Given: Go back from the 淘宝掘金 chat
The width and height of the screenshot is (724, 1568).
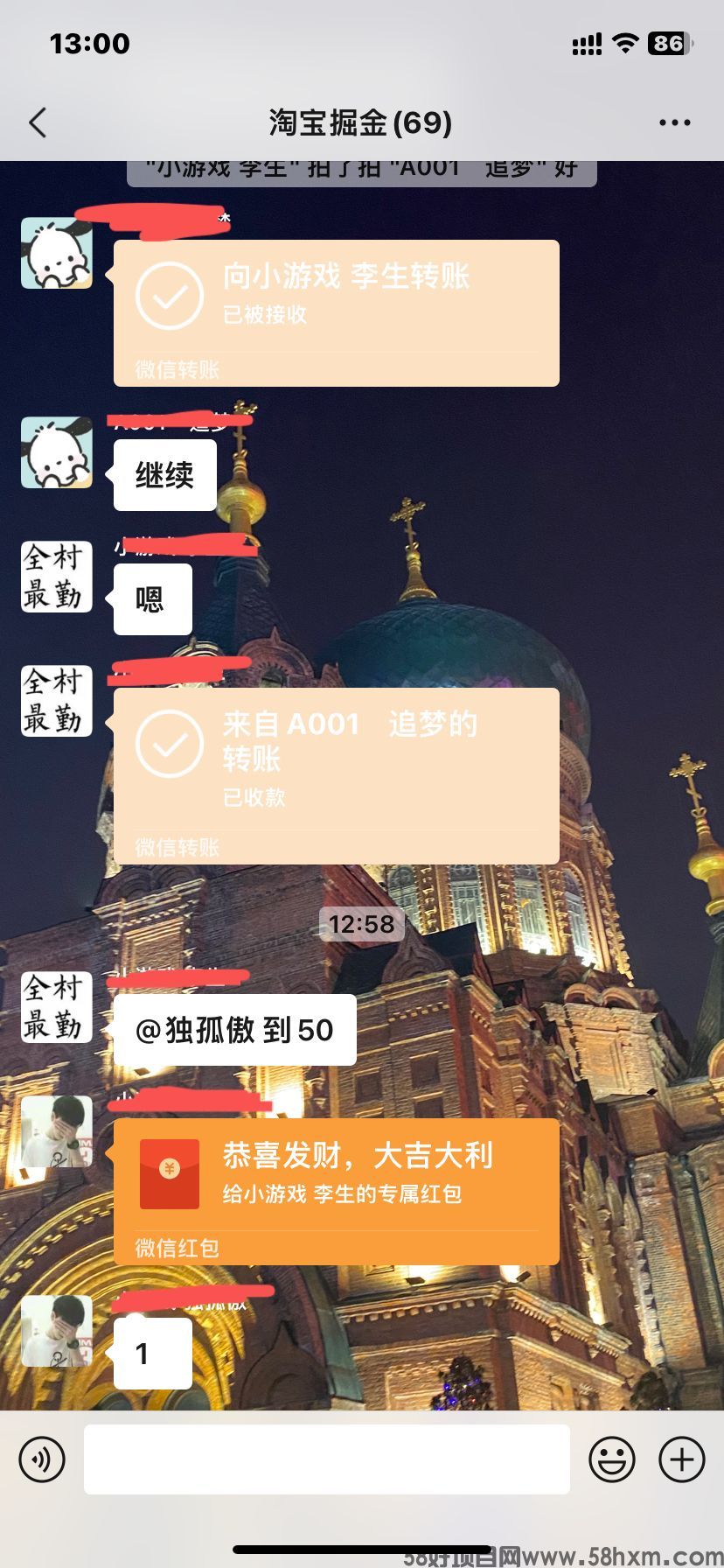Looking at the screenshot, I should coord(38,122).
